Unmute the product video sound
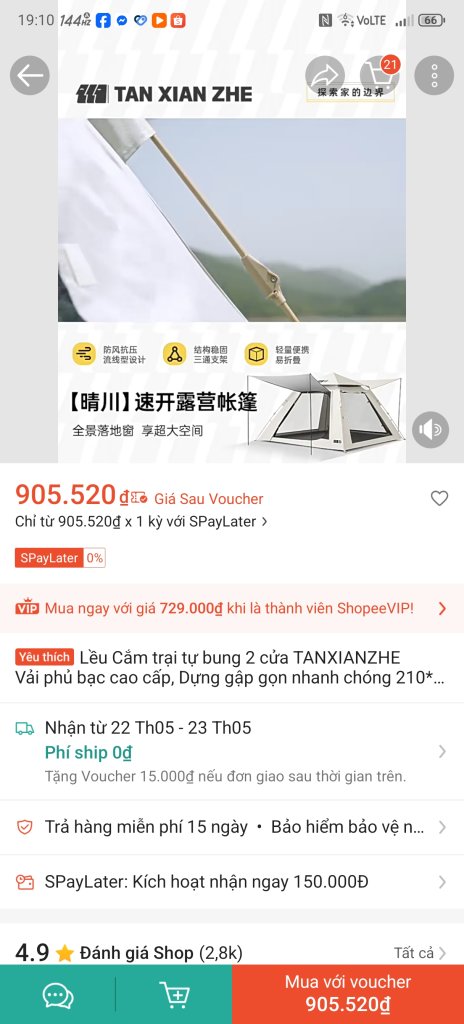Image resolution: width=464 pixels, height=1024 pixels. (x=431, y=430)
